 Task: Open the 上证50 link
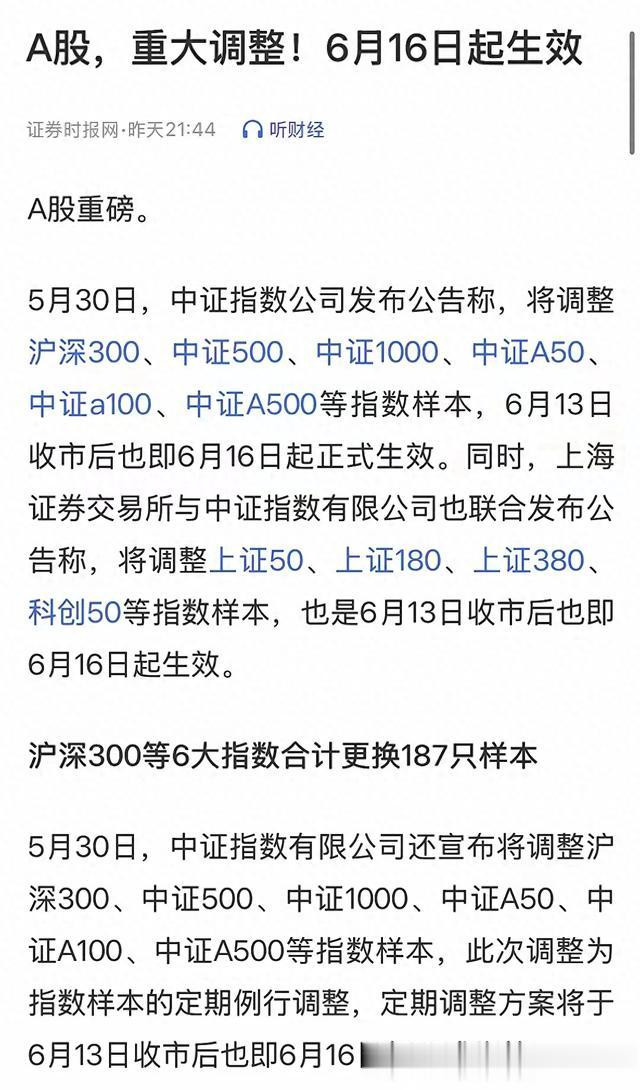click(x=256, y=560)
